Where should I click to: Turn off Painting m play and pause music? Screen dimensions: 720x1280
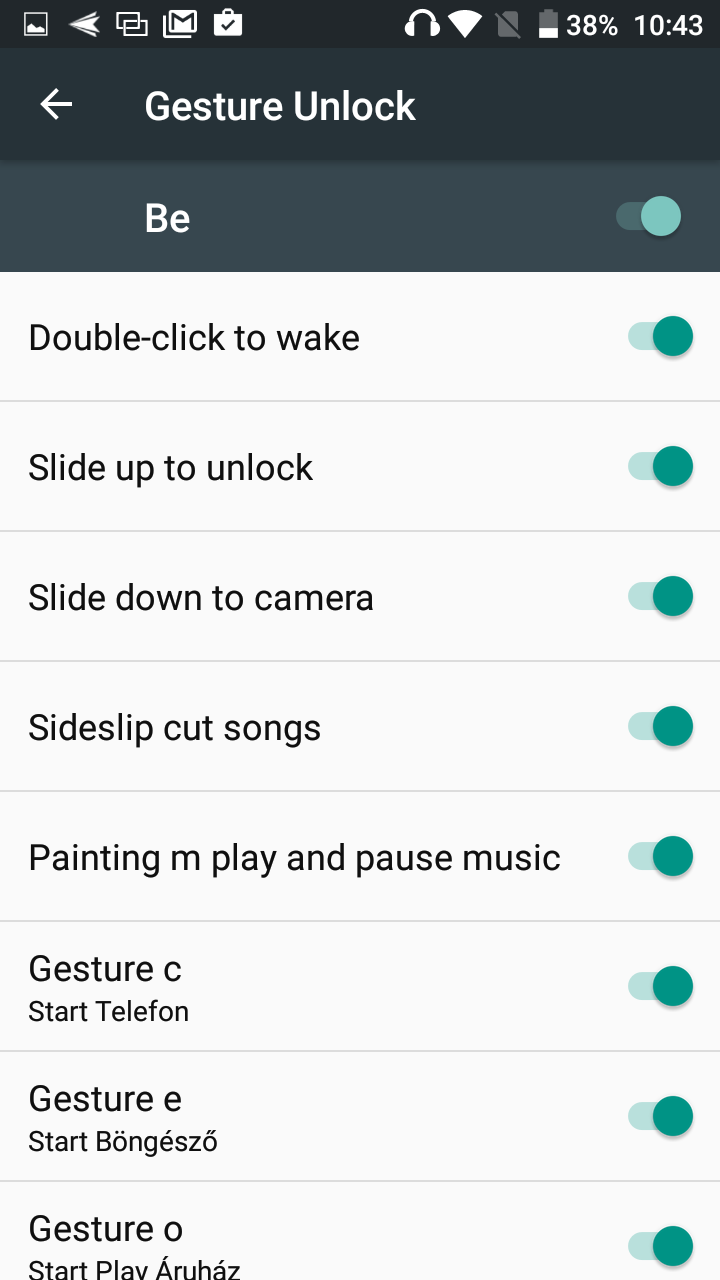coord(660,856)
